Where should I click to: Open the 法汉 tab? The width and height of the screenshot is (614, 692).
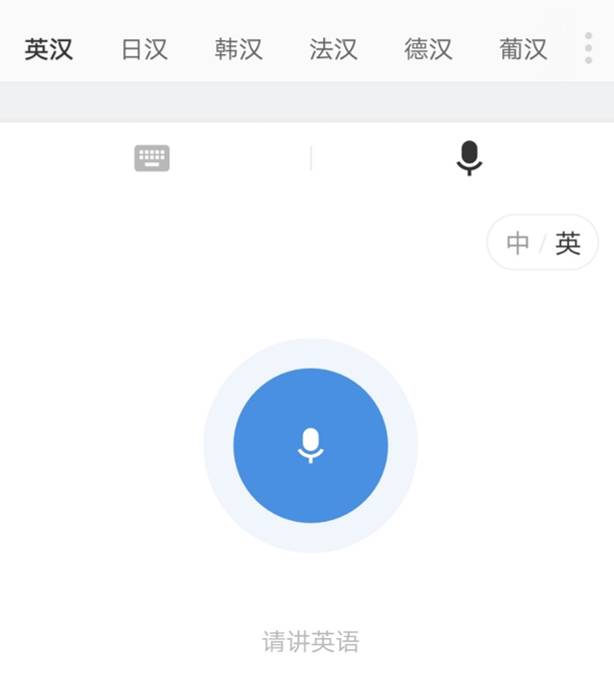(334, 49)
